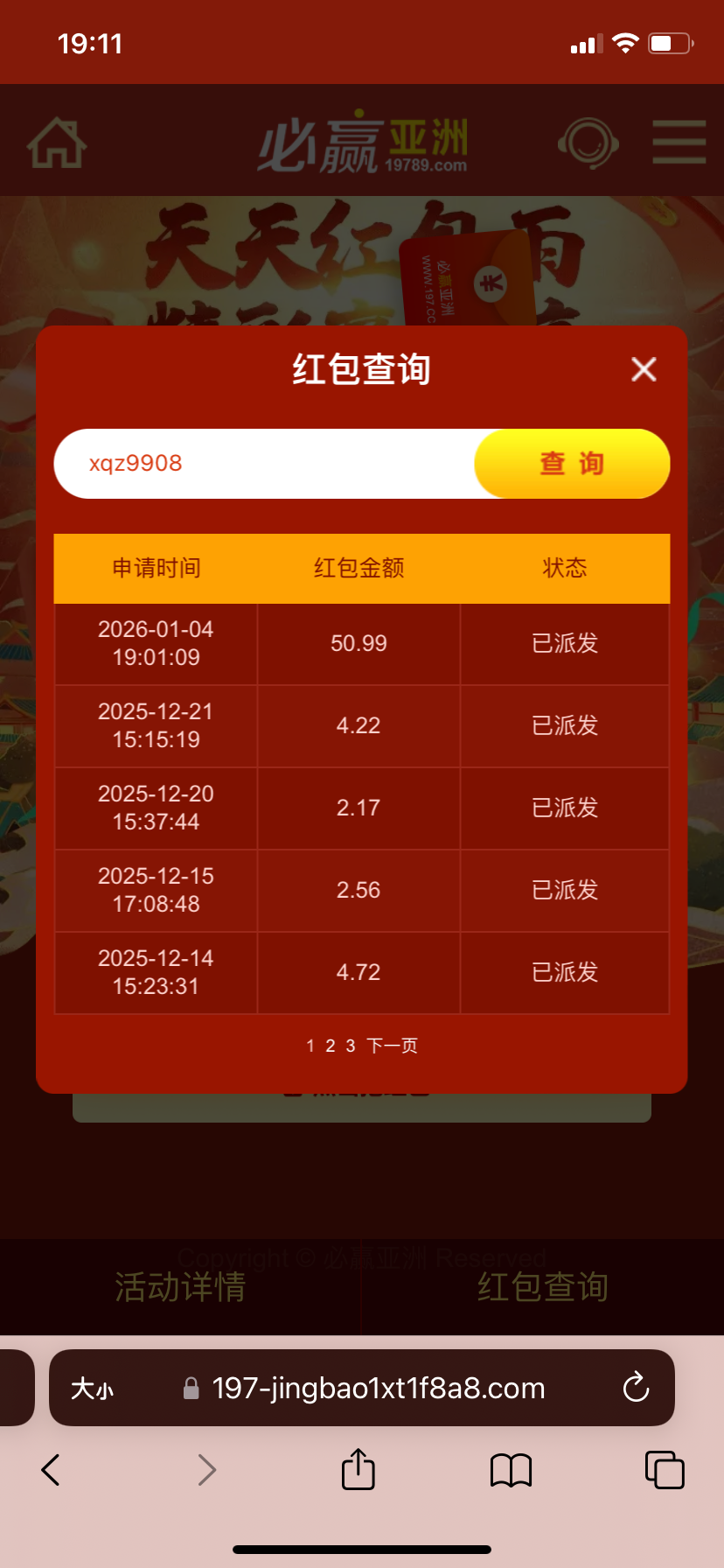
Task: Open 下一页 next page
Action: pyautogui.click(x=392, y=1046)
